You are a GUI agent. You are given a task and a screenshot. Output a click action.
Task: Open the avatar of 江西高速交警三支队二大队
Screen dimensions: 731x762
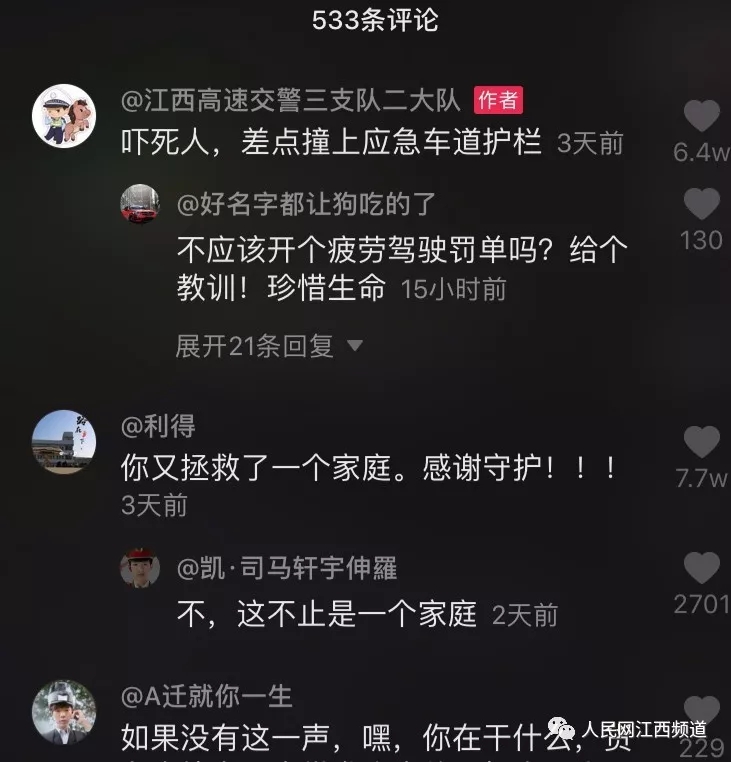[64, 115]
